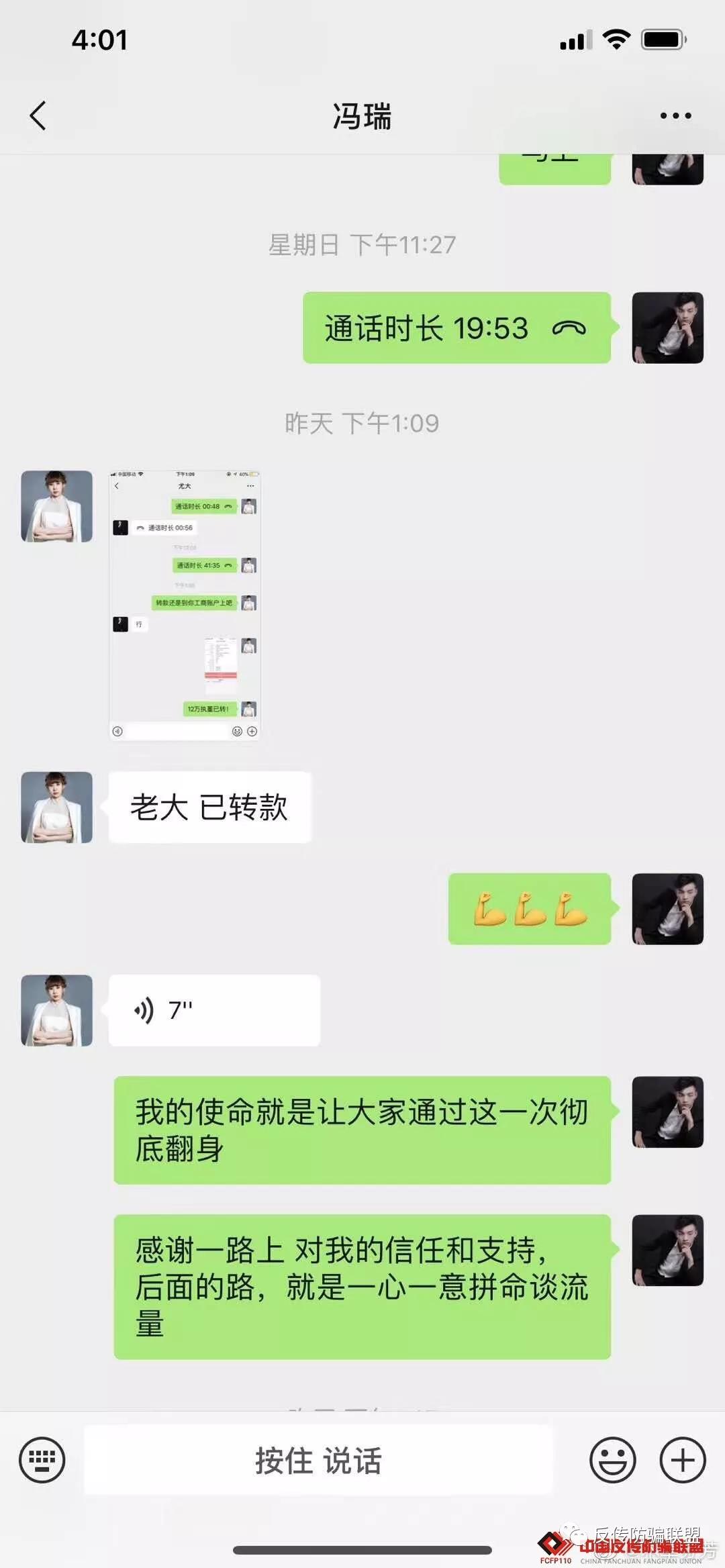The height and width of the screenshot is (1568, 725).
Task: Open the shared chat screenshot image
Action: tap(185, 605)
